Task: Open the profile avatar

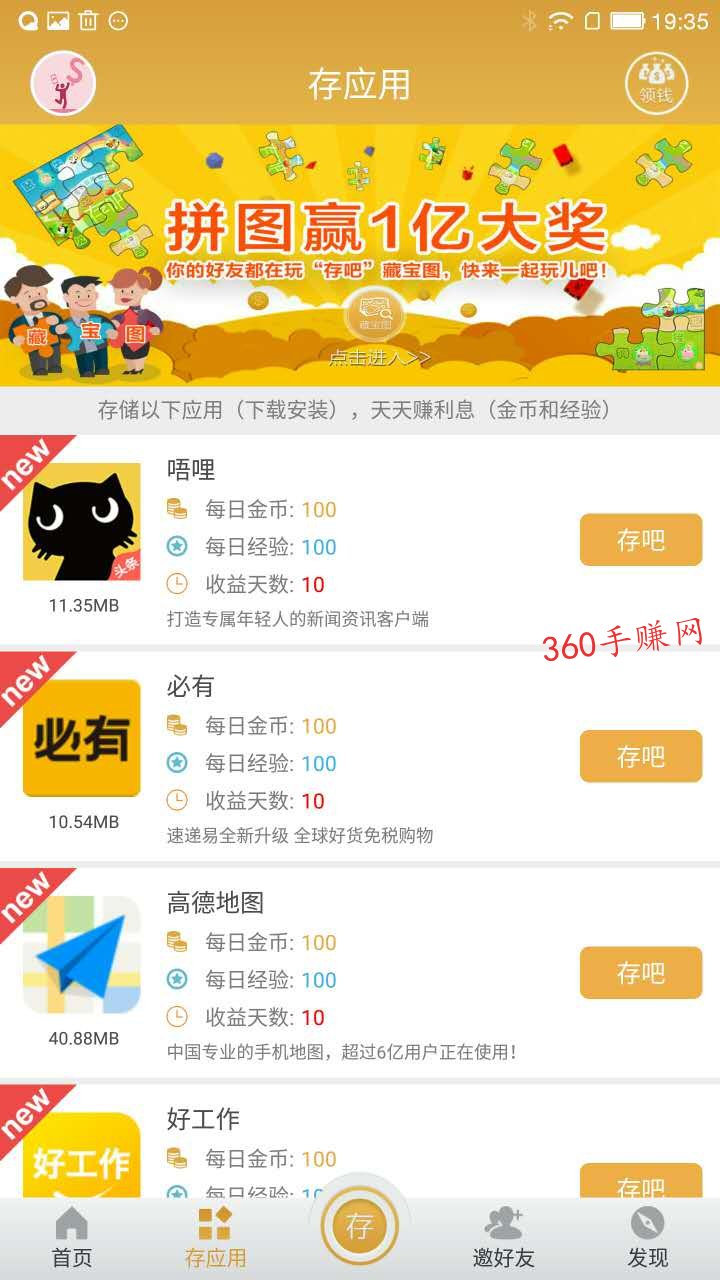Action: click(x=63, y=83)
